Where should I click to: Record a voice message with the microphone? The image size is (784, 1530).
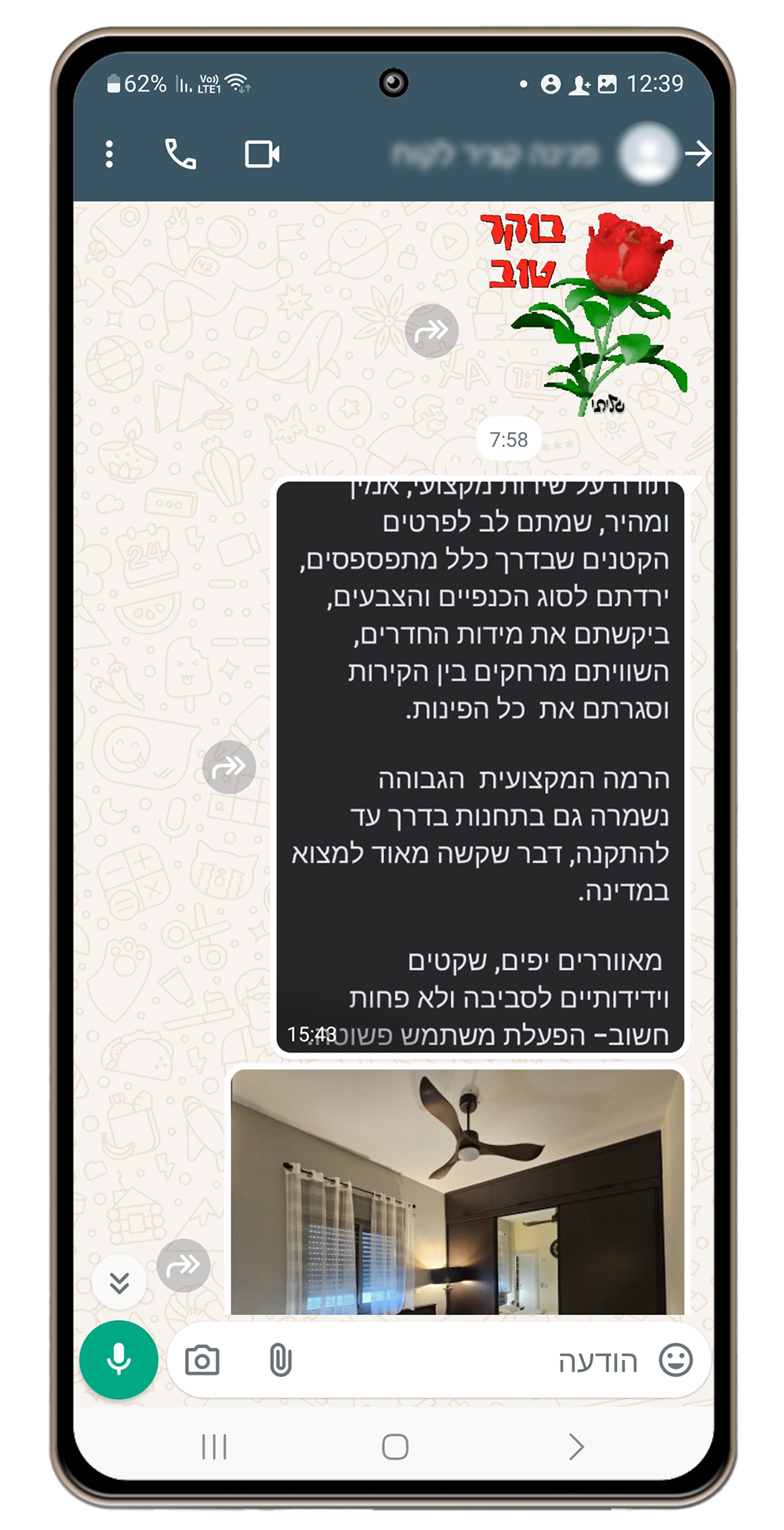(x=118, y=1360)
